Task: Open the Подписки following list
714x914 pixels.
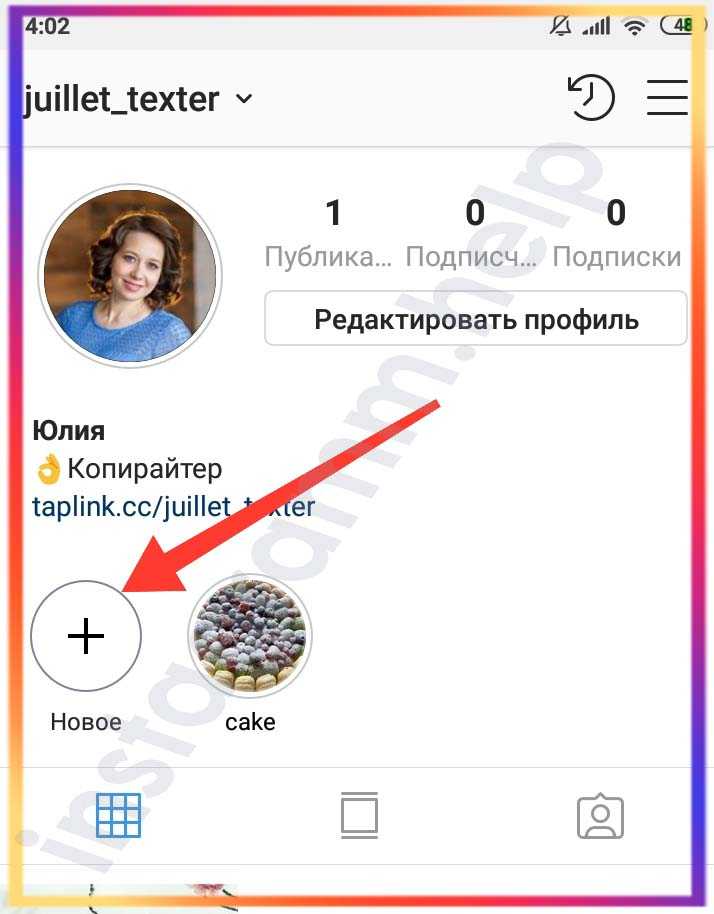Action: click(616, 233)
